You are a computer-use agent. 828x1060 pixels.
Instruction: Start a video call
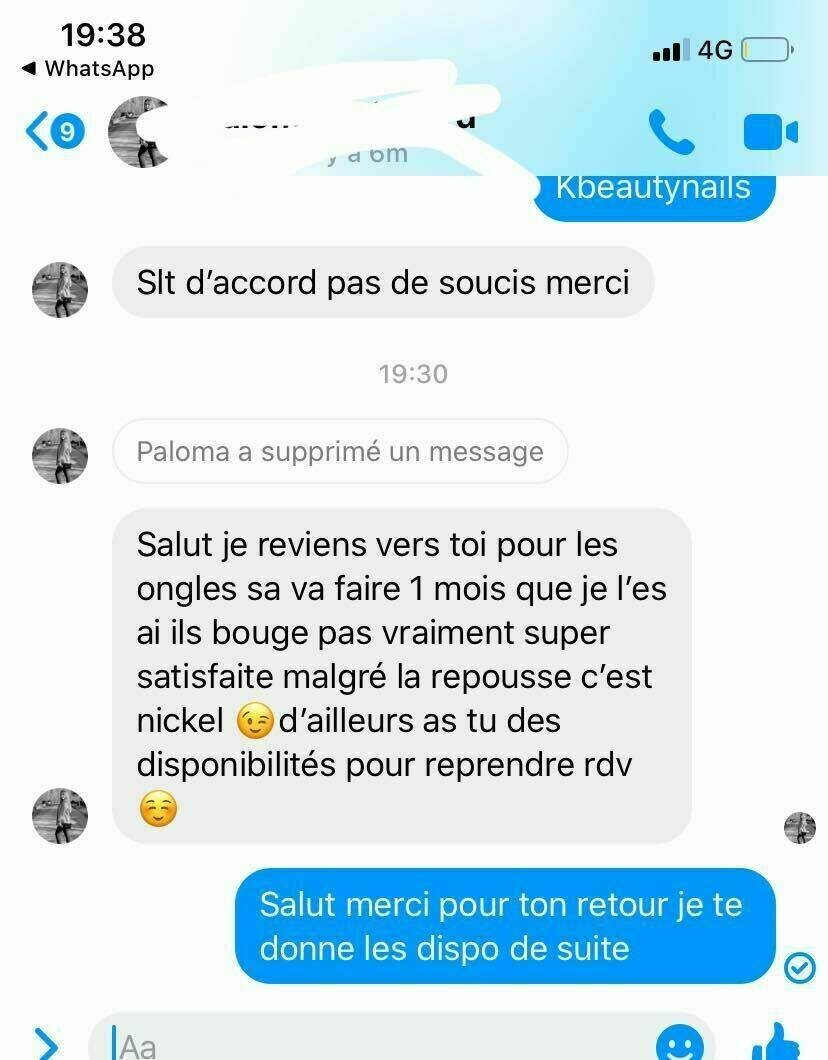(x=769, y=132)
